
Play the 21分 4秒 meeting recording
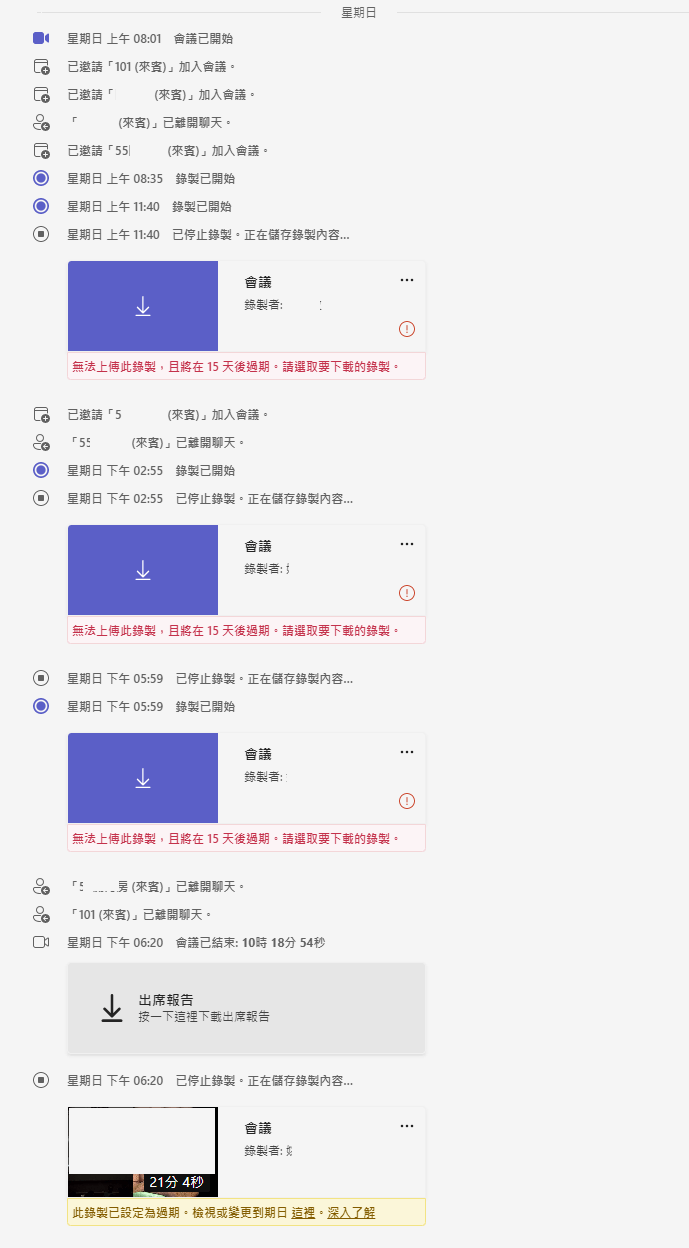pos(142,1152)
